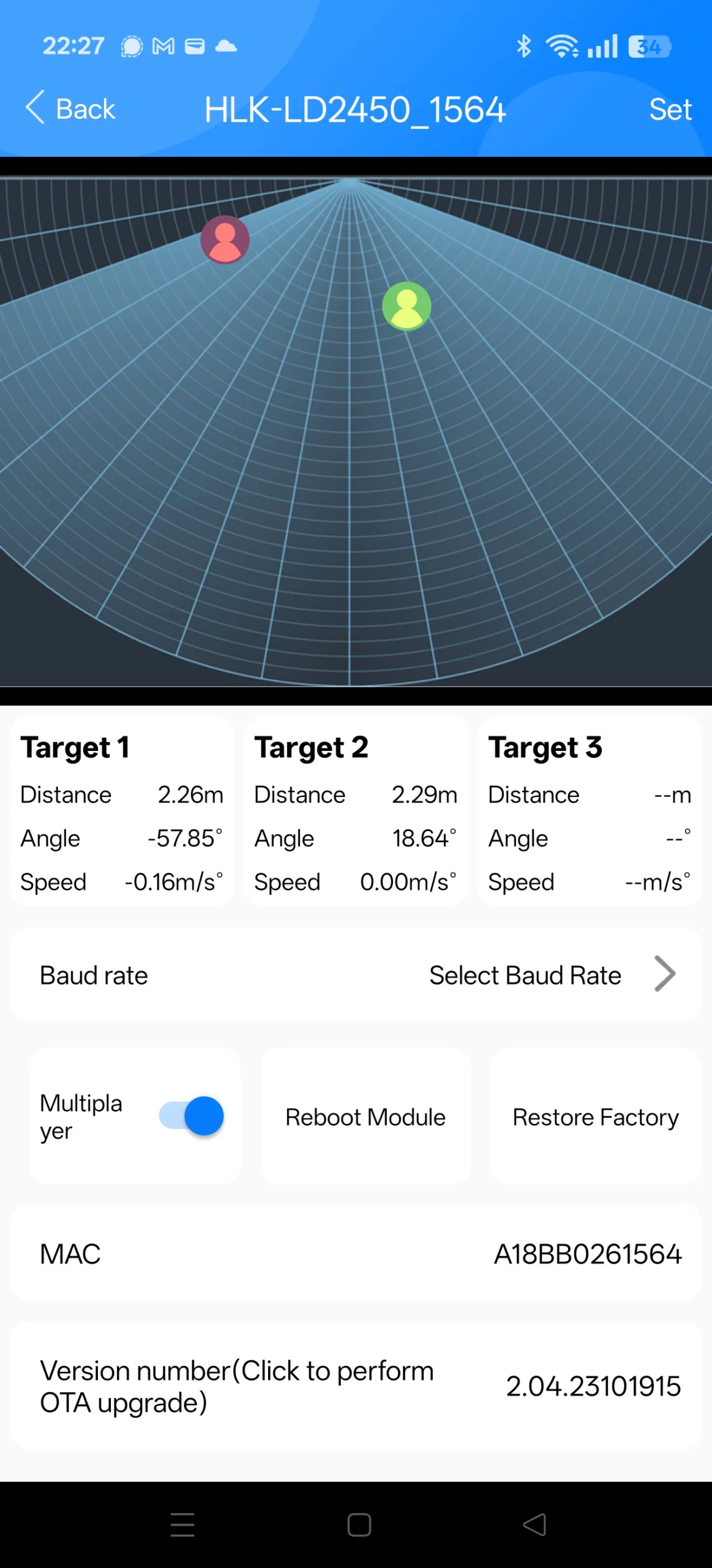Open recent apps from navigation bar
Screen dimensions: 712x1568
182,1525
